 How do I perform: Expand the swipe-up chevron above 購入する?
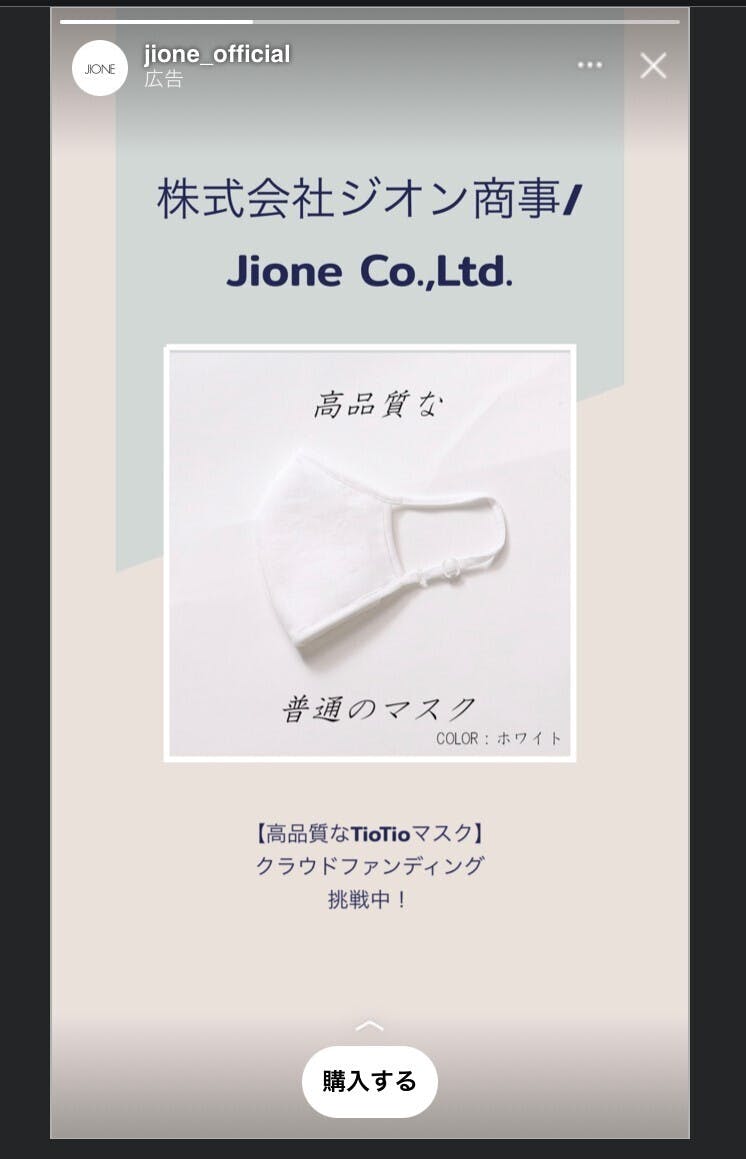coord(369,1026)
